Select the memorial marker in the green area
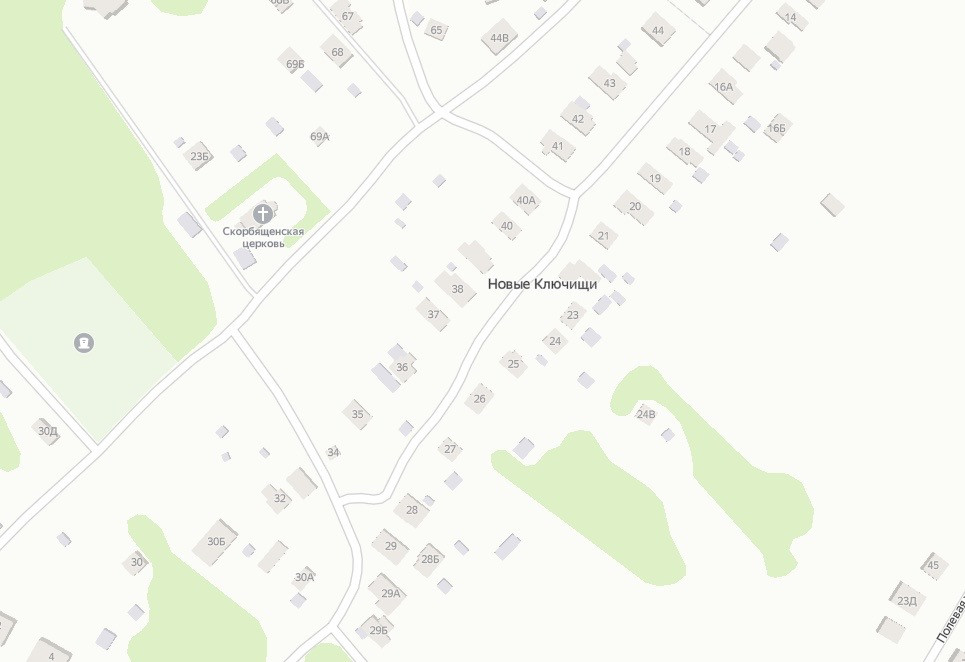 pyautogui.click(x=84, y=343)
